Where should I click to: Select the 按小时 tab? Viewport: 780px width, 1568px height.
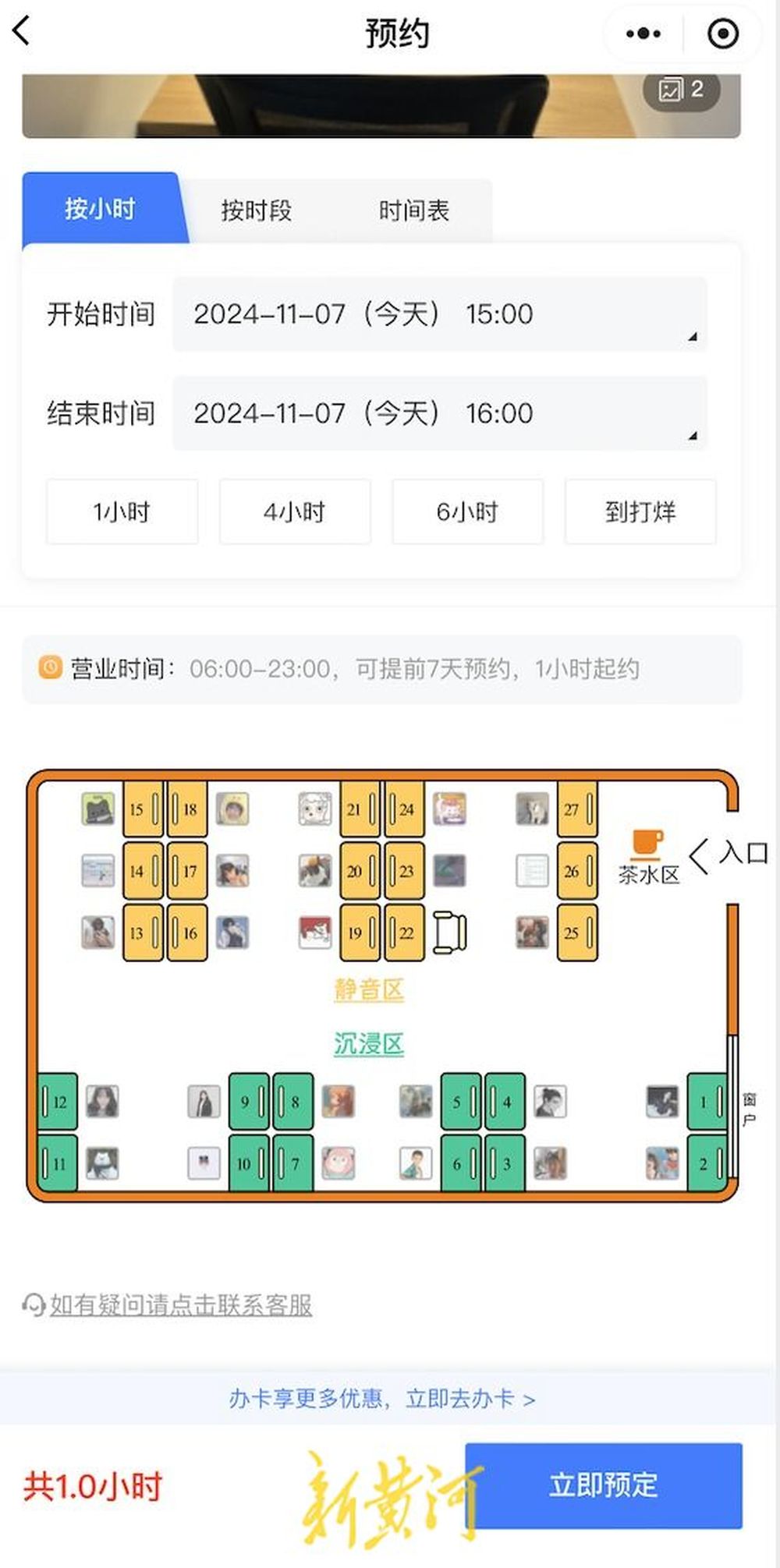(x=101, y=209)
